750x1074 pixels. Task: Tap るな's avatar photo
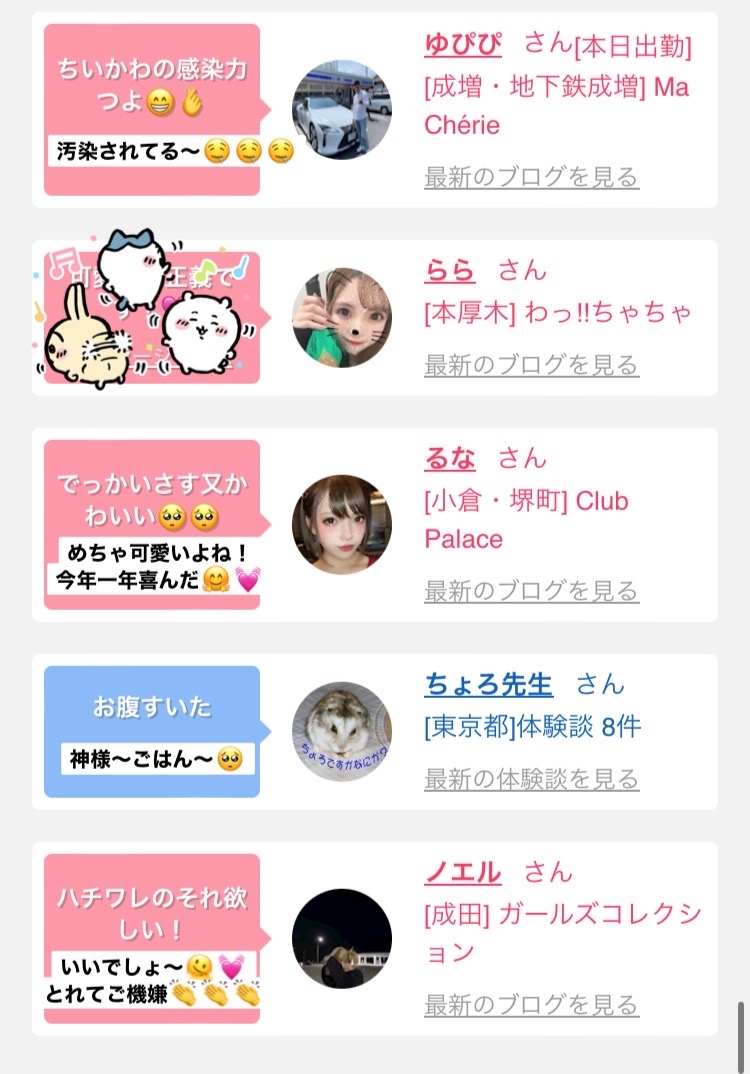click(342, 525)
